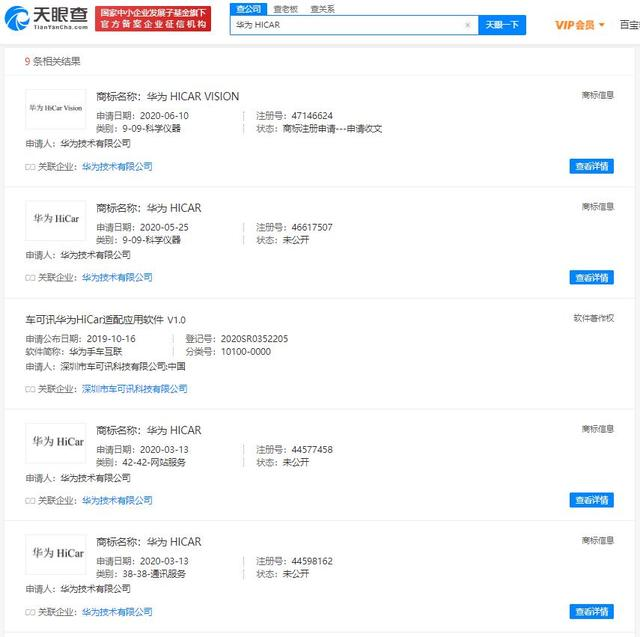This screenshot has width=640, height=637.
Task: Open linked company 深圳市车可讯科技有限公司
Action: point(134,389)
